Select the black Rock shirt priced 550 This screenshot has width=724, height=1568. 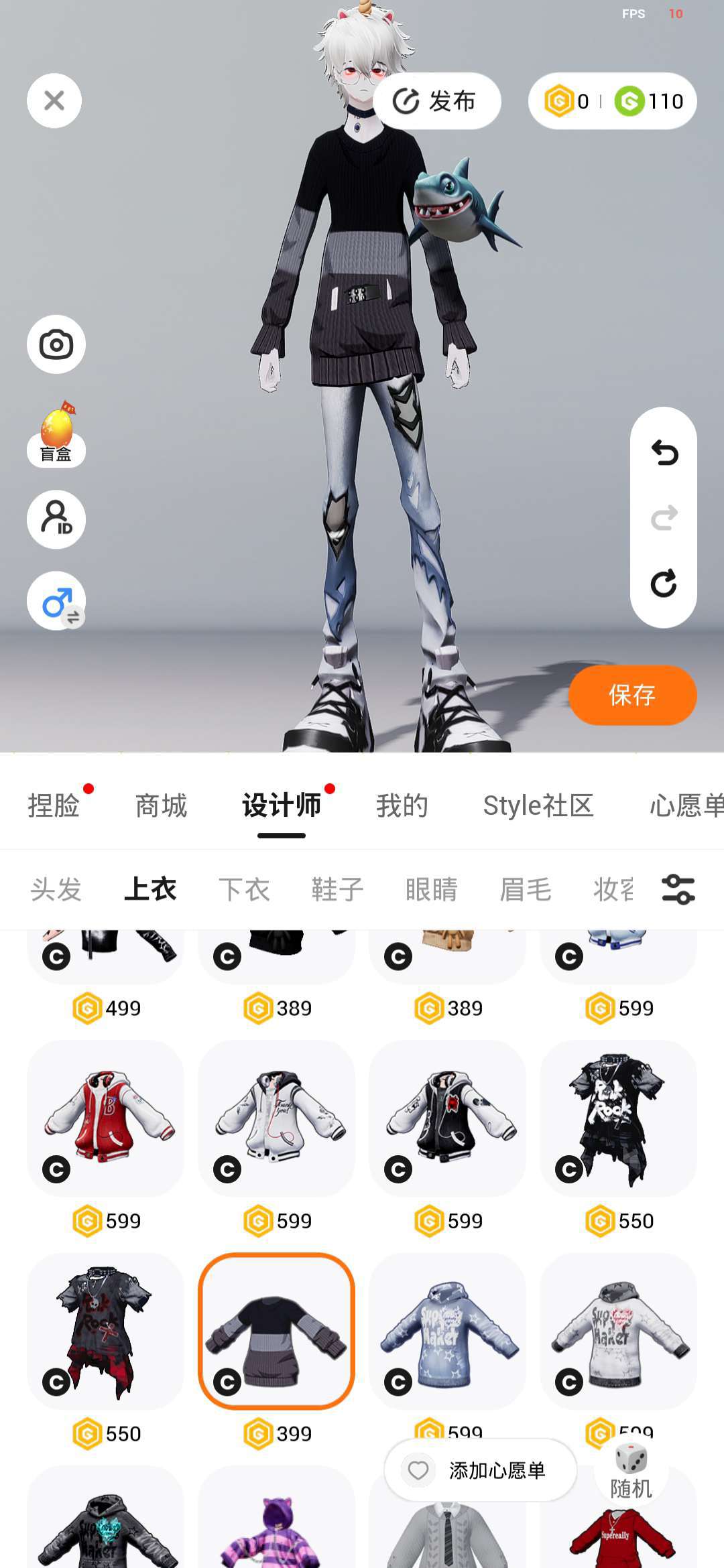coord(618,1118)
